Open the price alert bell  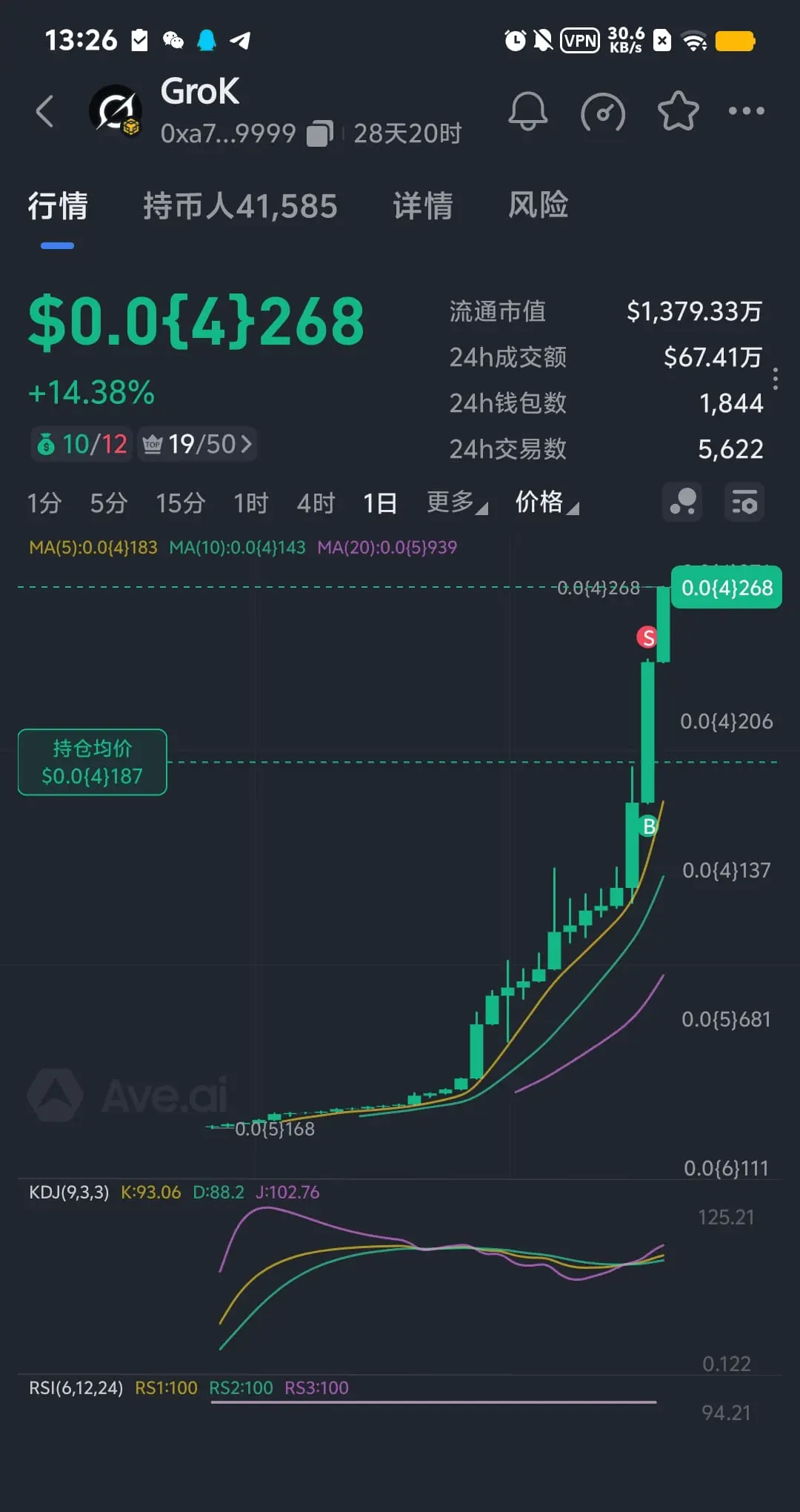[527, 112]
